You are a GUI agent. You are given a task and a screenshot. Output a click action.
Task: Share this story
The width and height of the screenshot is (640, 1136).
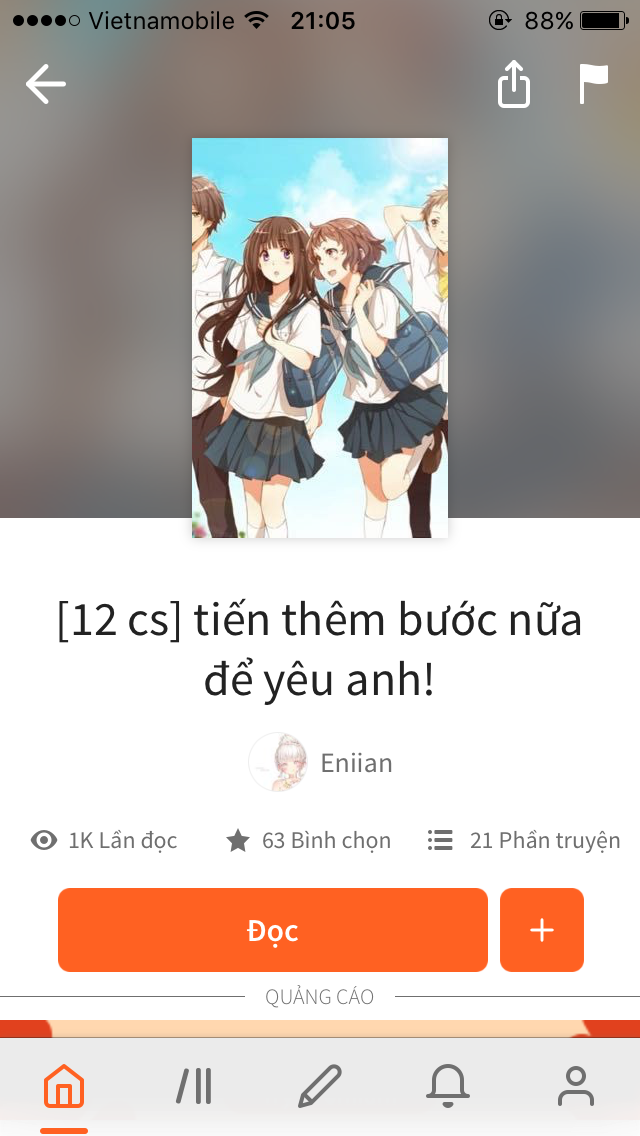(513, 84)
